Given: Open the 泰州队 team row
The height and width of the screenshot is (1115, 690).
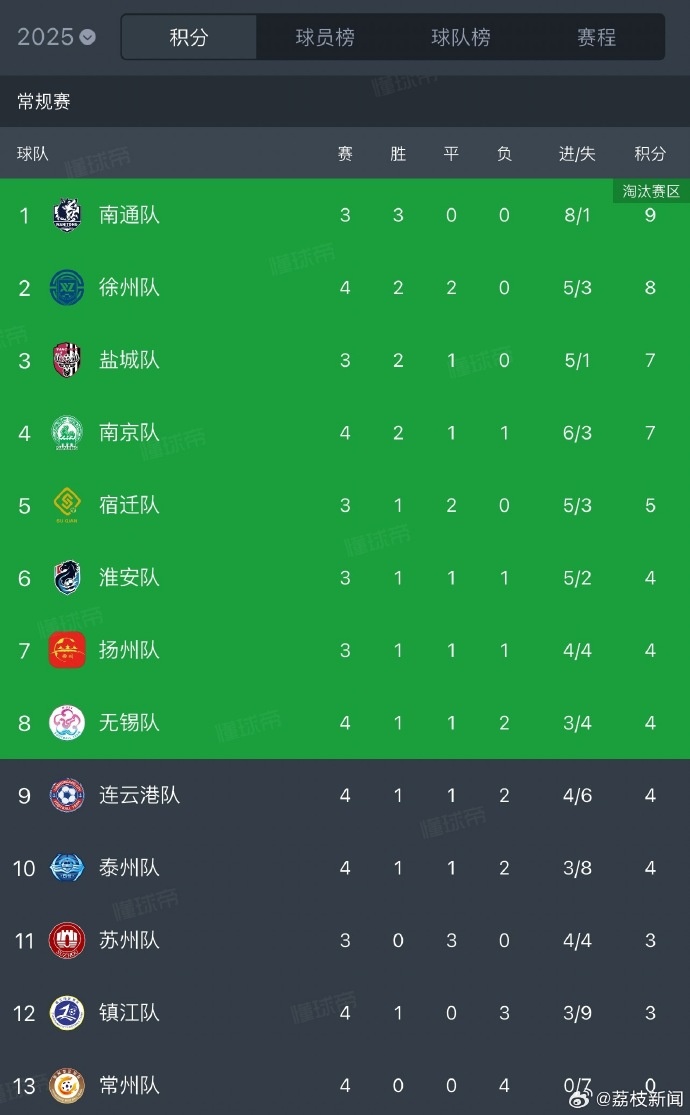Looking at the screenshot, I should pyautogui.click(x=129, y=868).
